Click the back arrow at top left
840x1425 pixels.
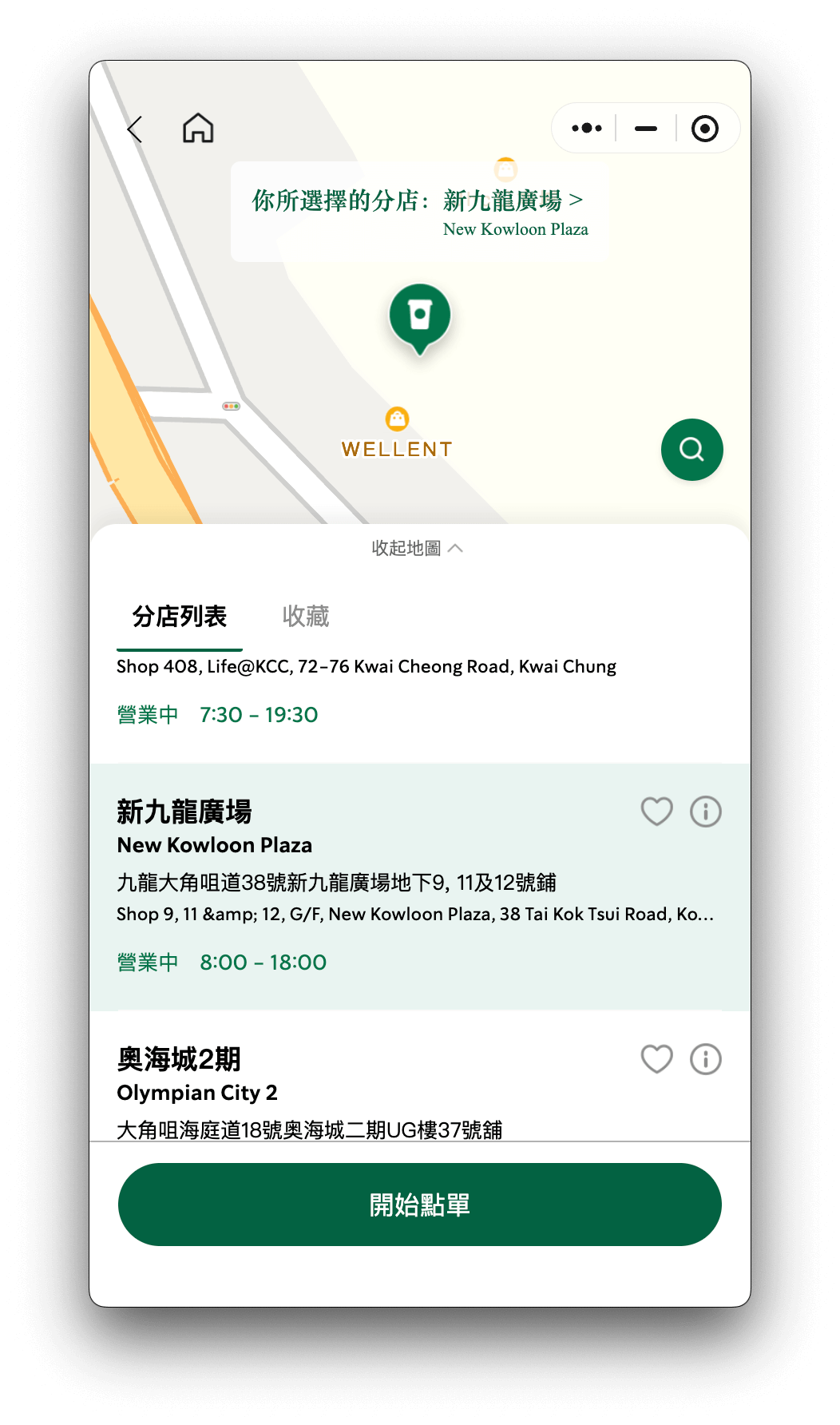pyautogui.click(x=134, y=128)
